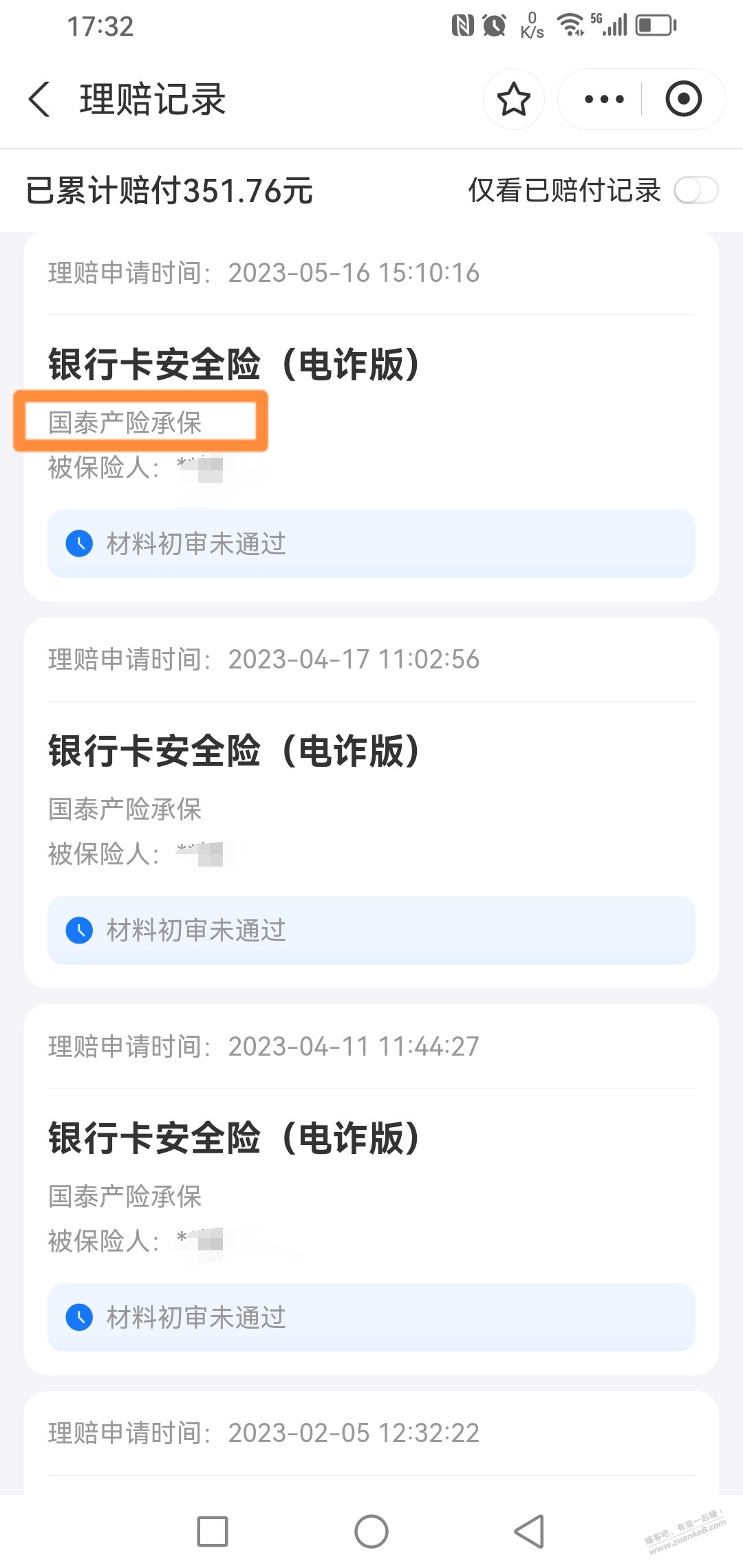This screenshot has height=1568, width=743.
Task: Open the recent apps square button
Action: tap(213, 1532)
